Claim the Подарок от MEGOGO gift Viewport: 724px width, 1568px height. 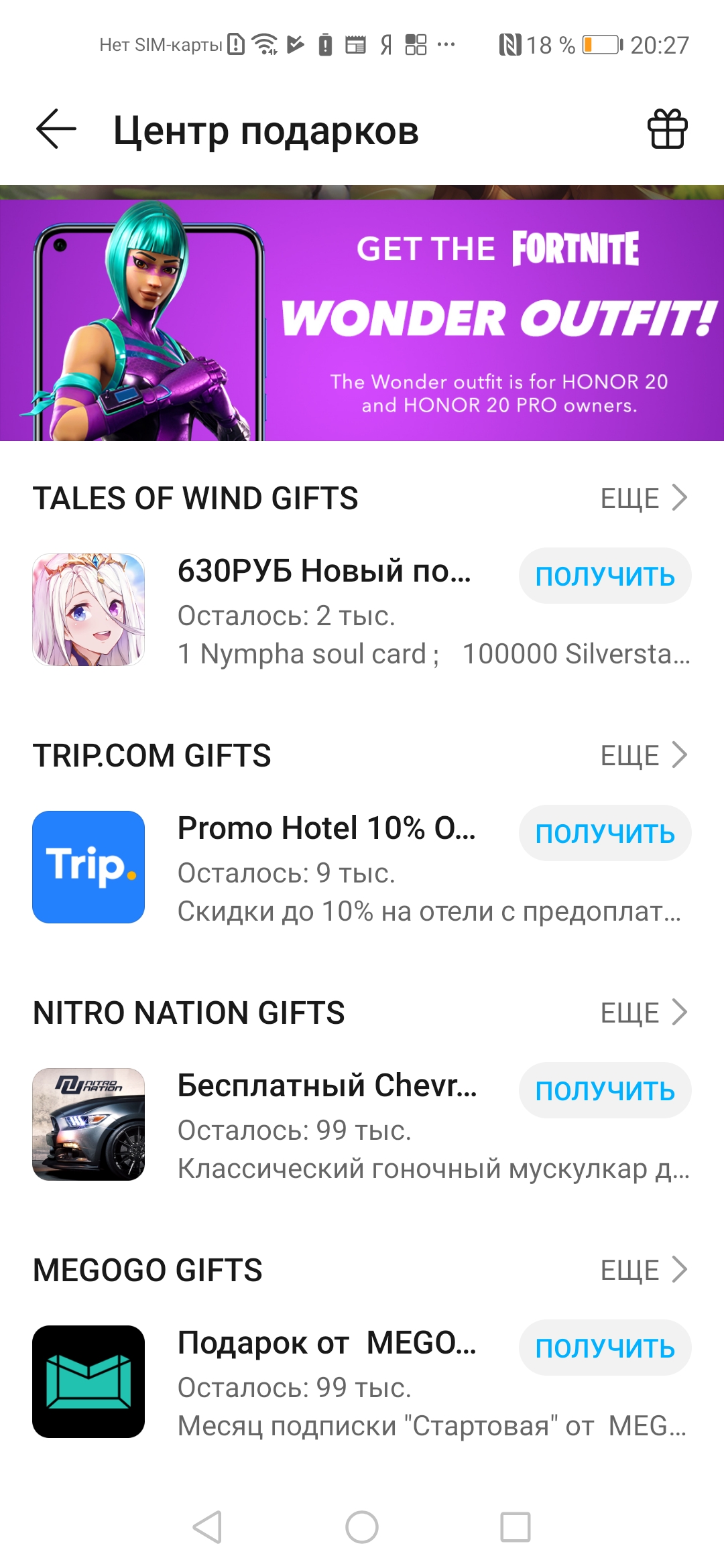[x=605, y=1348]
